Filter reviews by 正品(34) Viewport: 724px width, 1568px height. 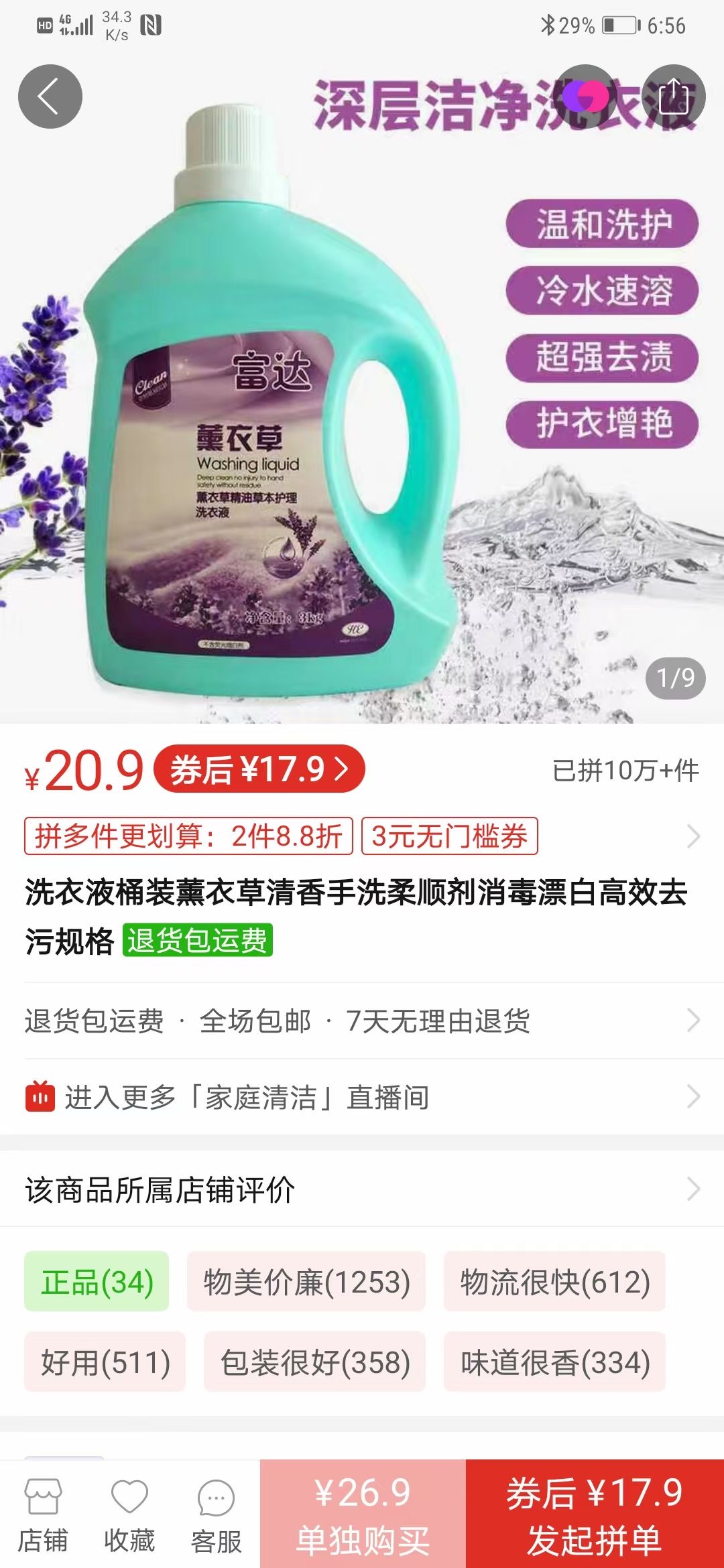coord(97,1281)
